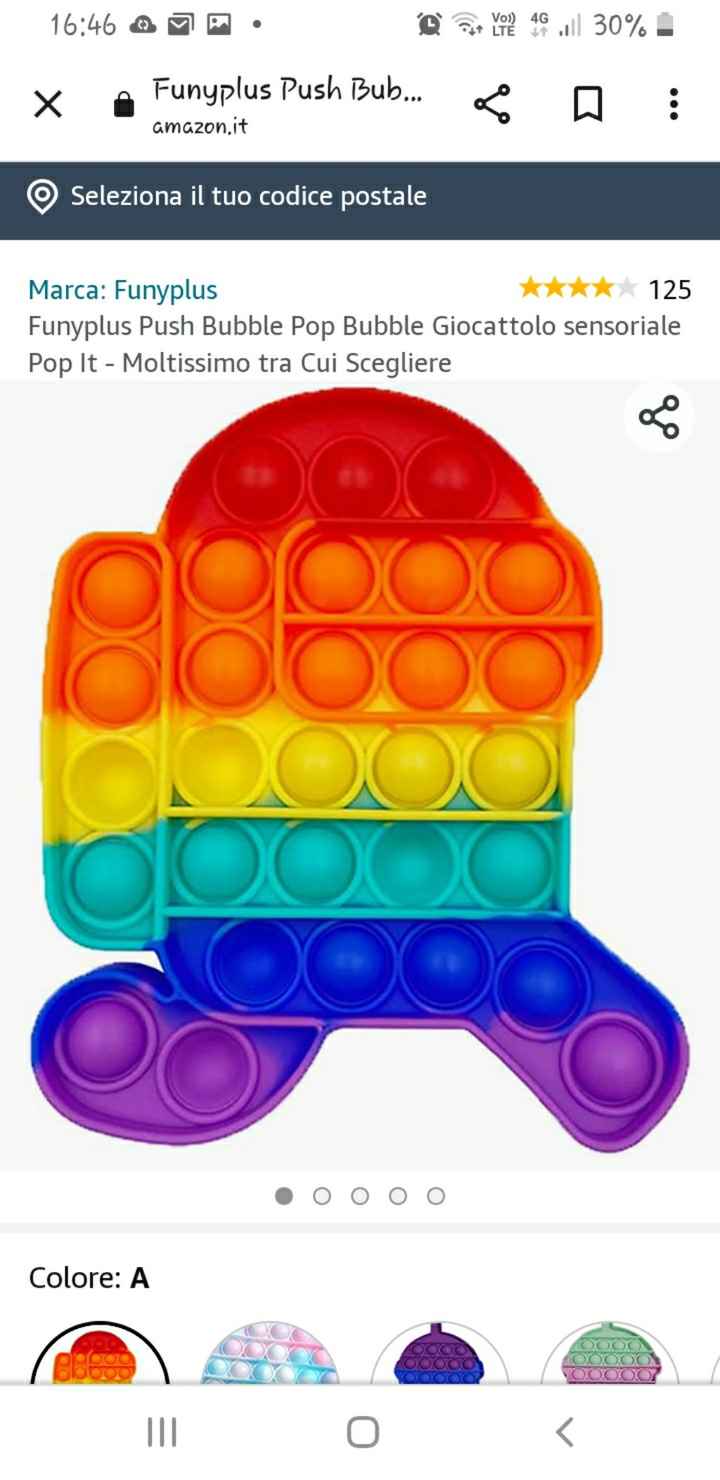Tap the padlock security icon
The image size is (720, 1480).
tap(122, 104)
